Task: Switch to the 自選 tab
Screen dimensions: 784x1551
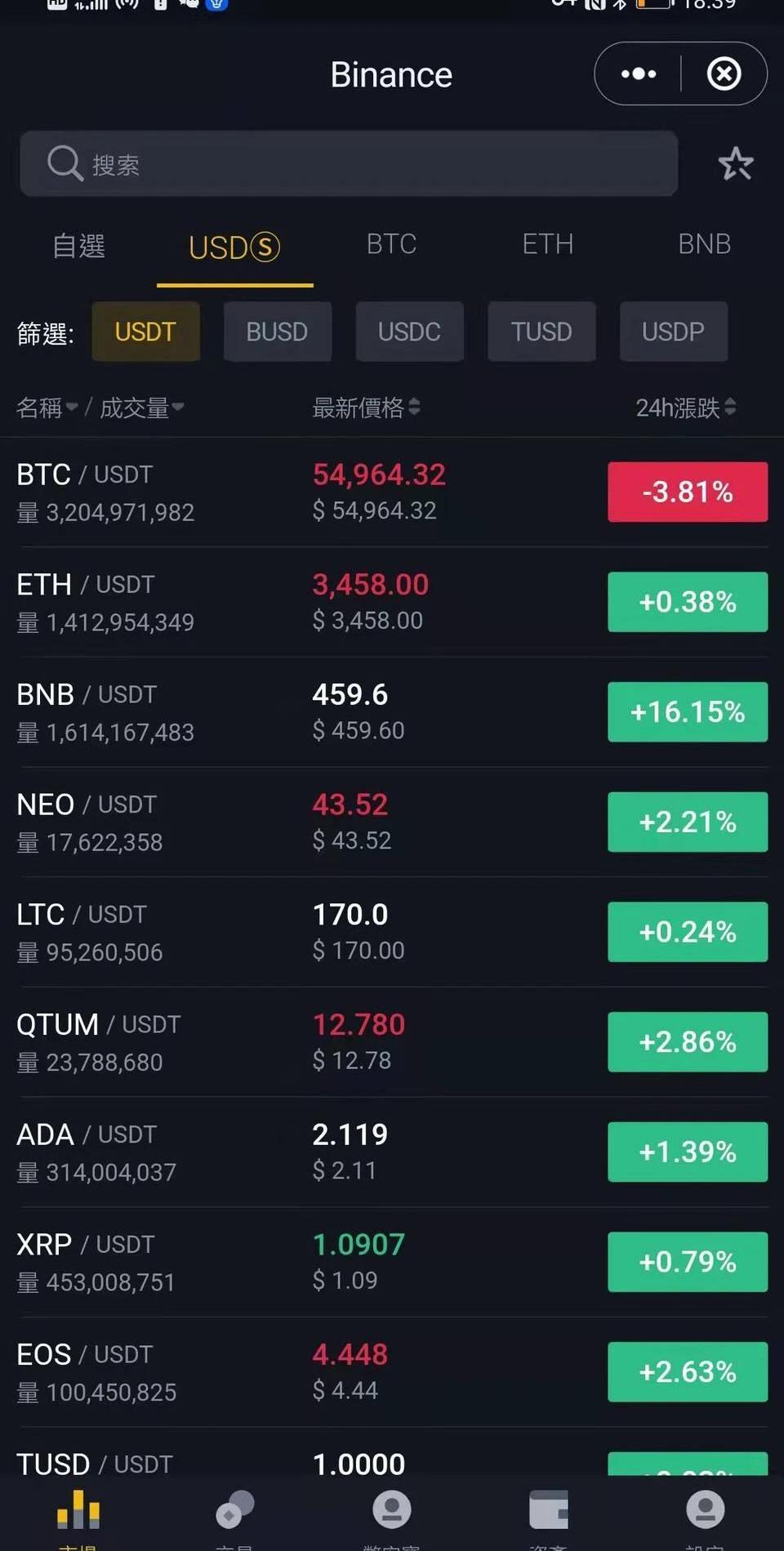Action: pos(78,245)
